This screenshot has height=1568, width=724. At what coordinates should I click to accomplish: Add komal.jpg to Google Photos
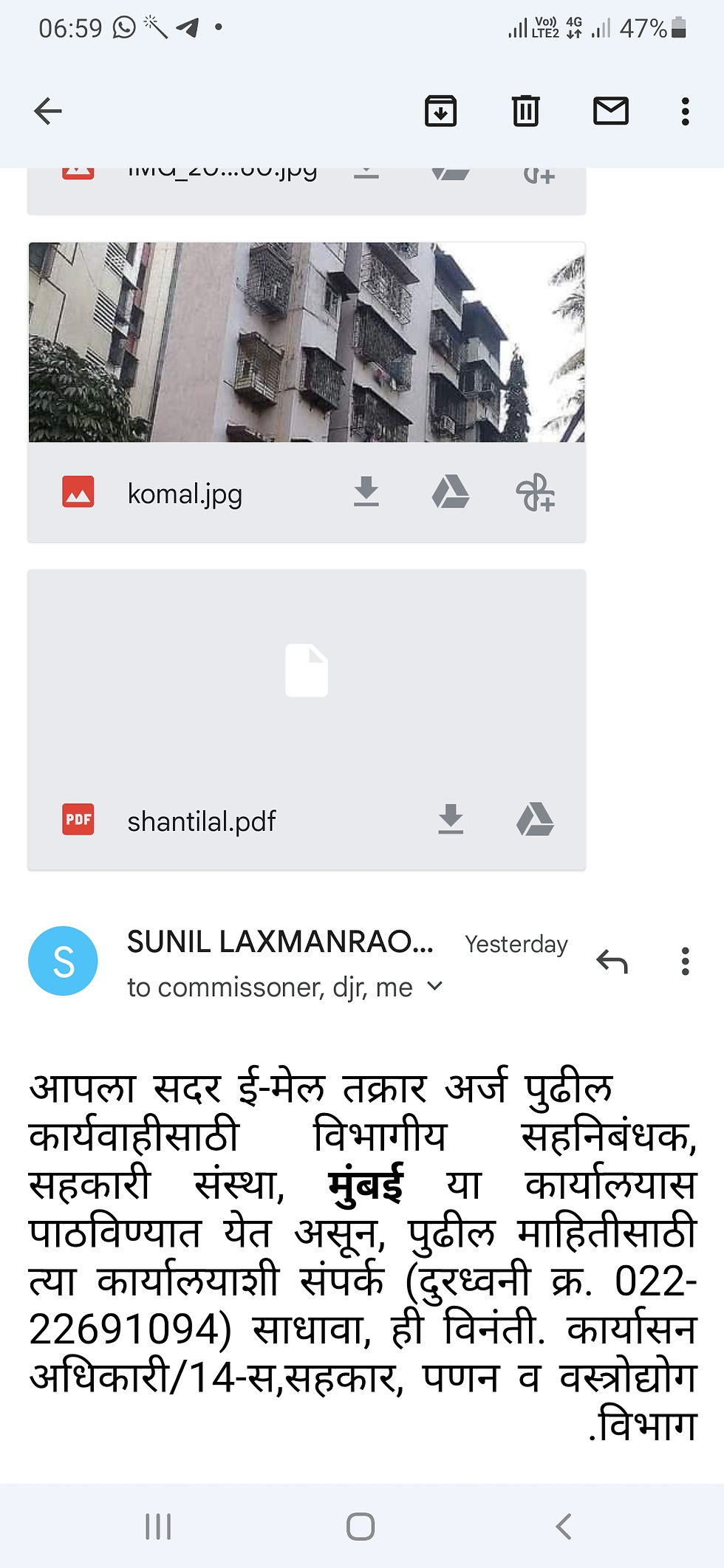pos(535,493)
